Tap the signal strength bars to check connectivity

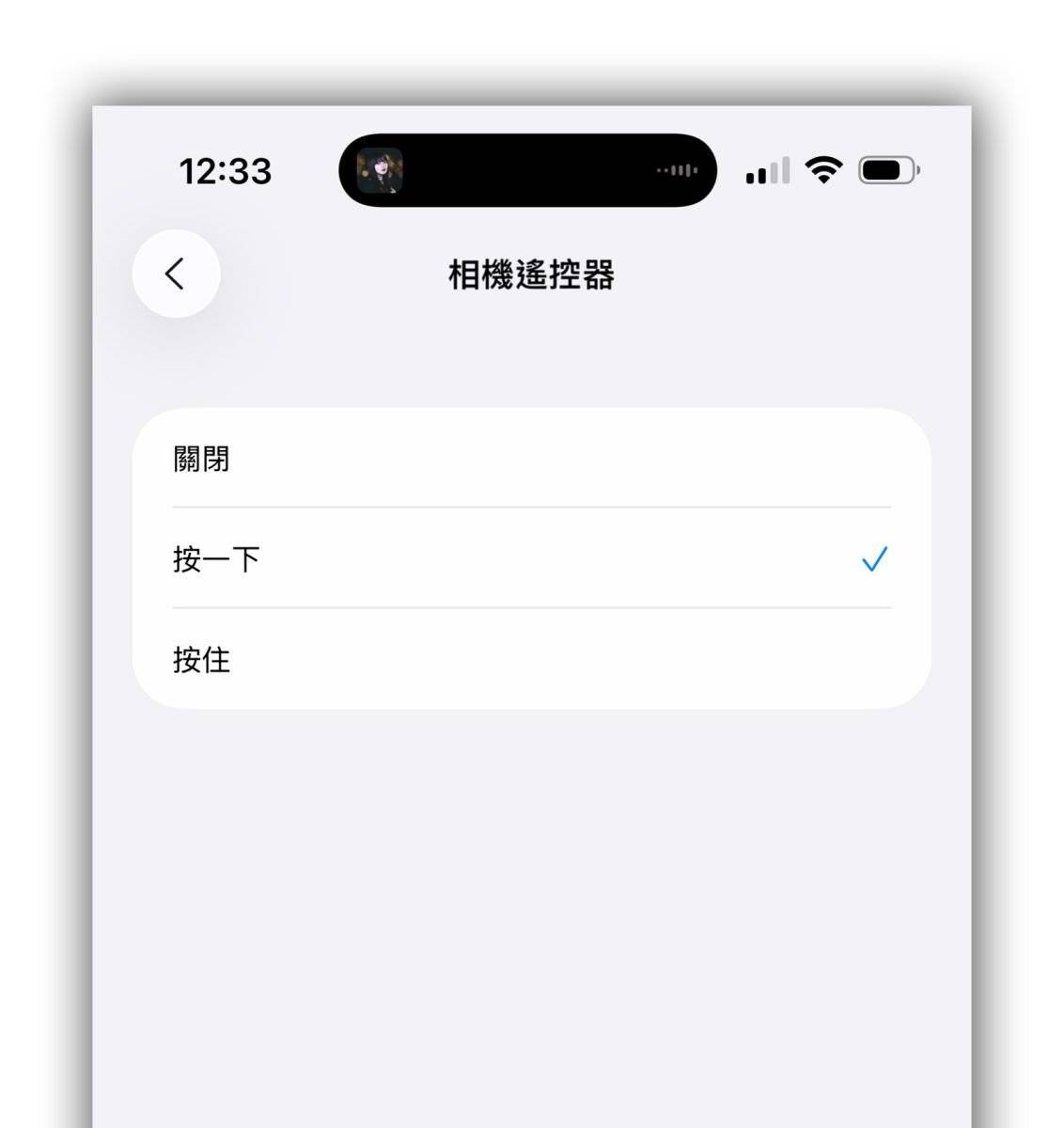(x=766, y=171)
